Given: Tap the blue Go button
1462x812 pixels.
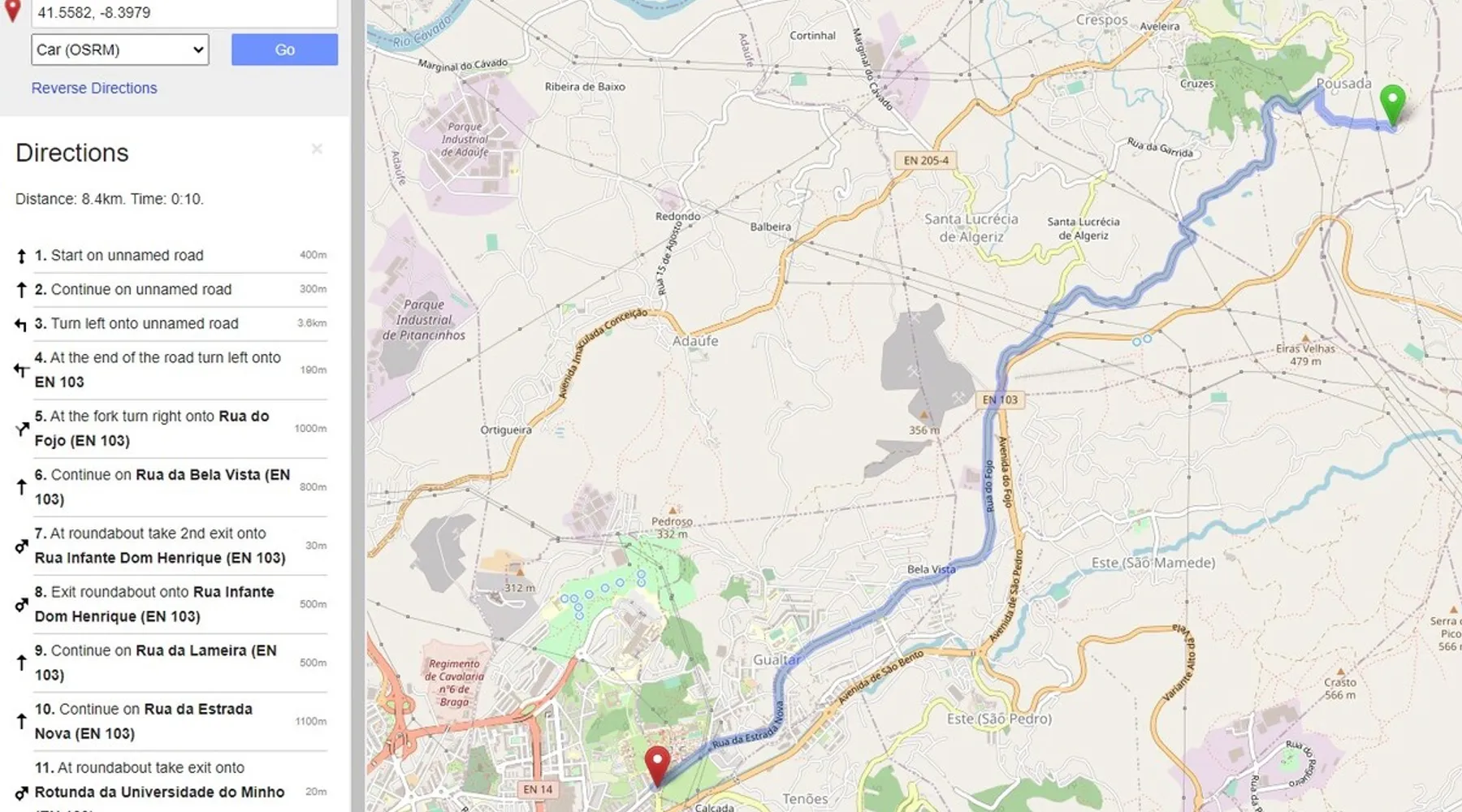Looking at the screenshot, I should click(284, 50).
